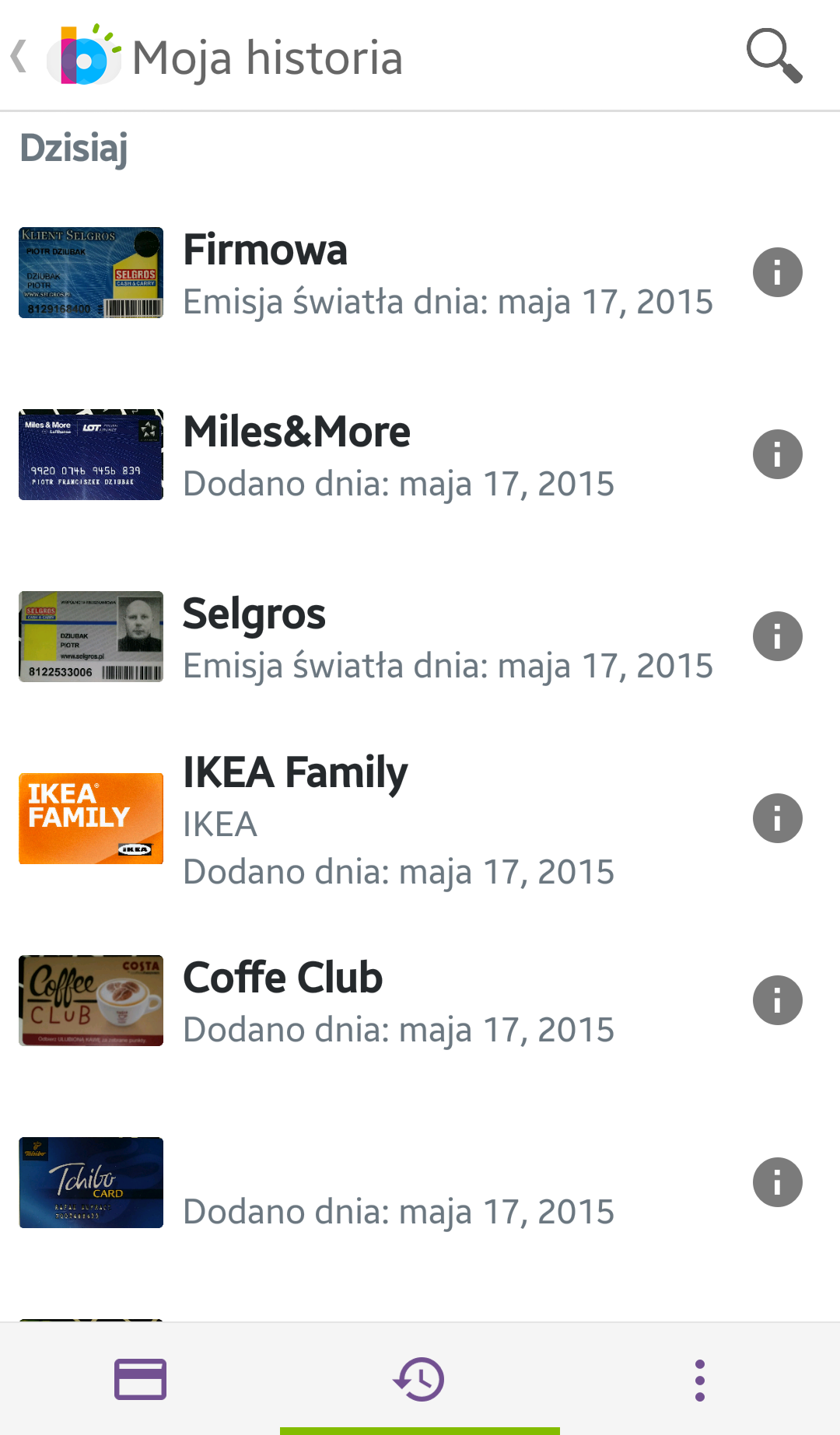
Task: View details of the Coffe Club card
Action: coord(778,1000)
